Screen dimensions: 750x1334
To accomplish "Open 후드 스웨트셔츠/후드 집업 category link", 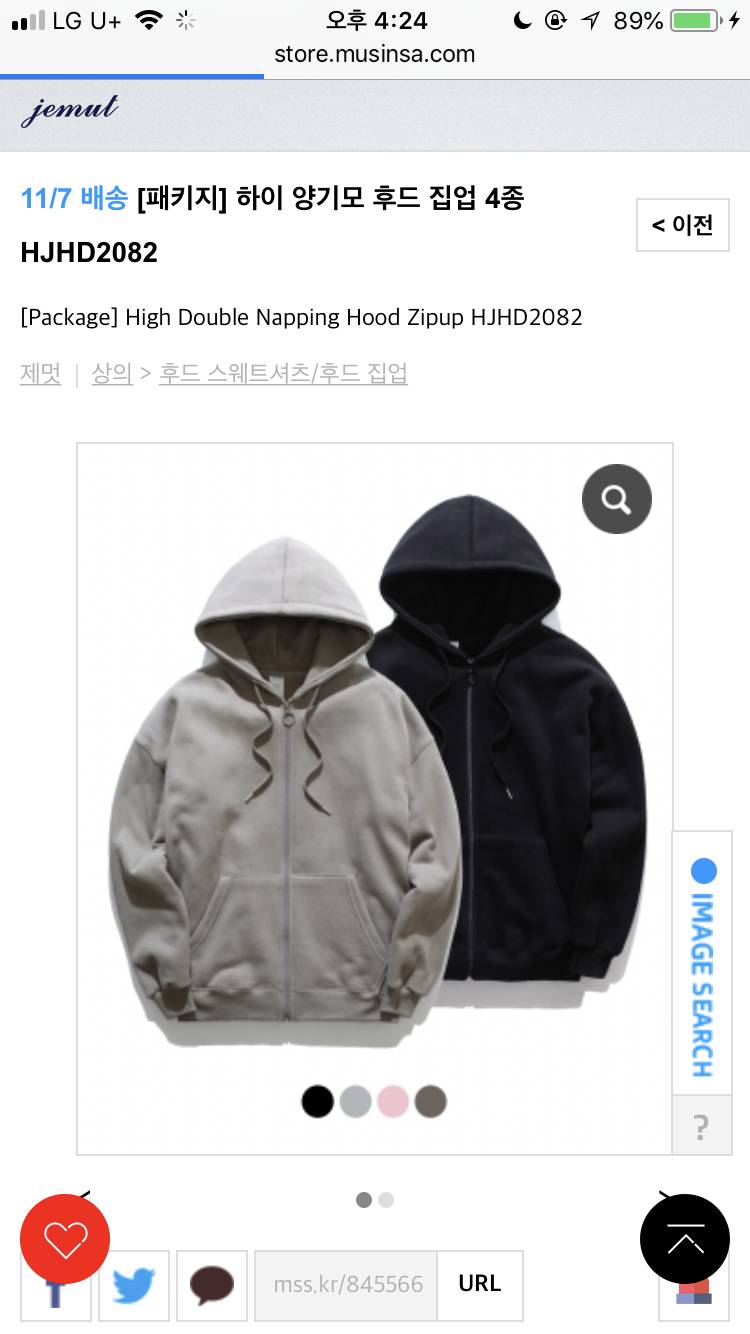I will 283,374.
